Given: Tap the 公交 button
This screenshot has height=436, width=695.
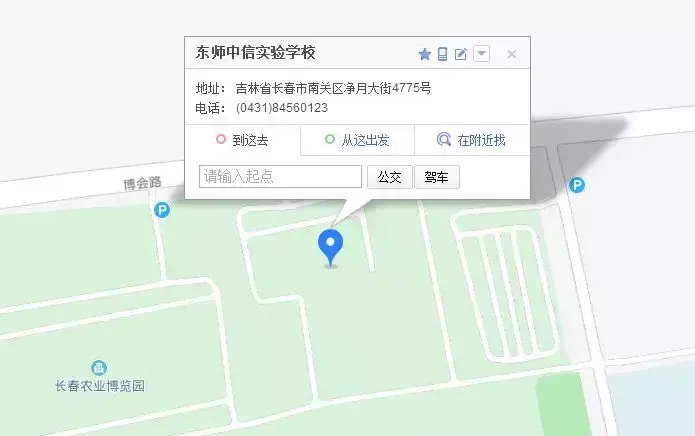Looking at the screenshot, I should click(390, 177).
